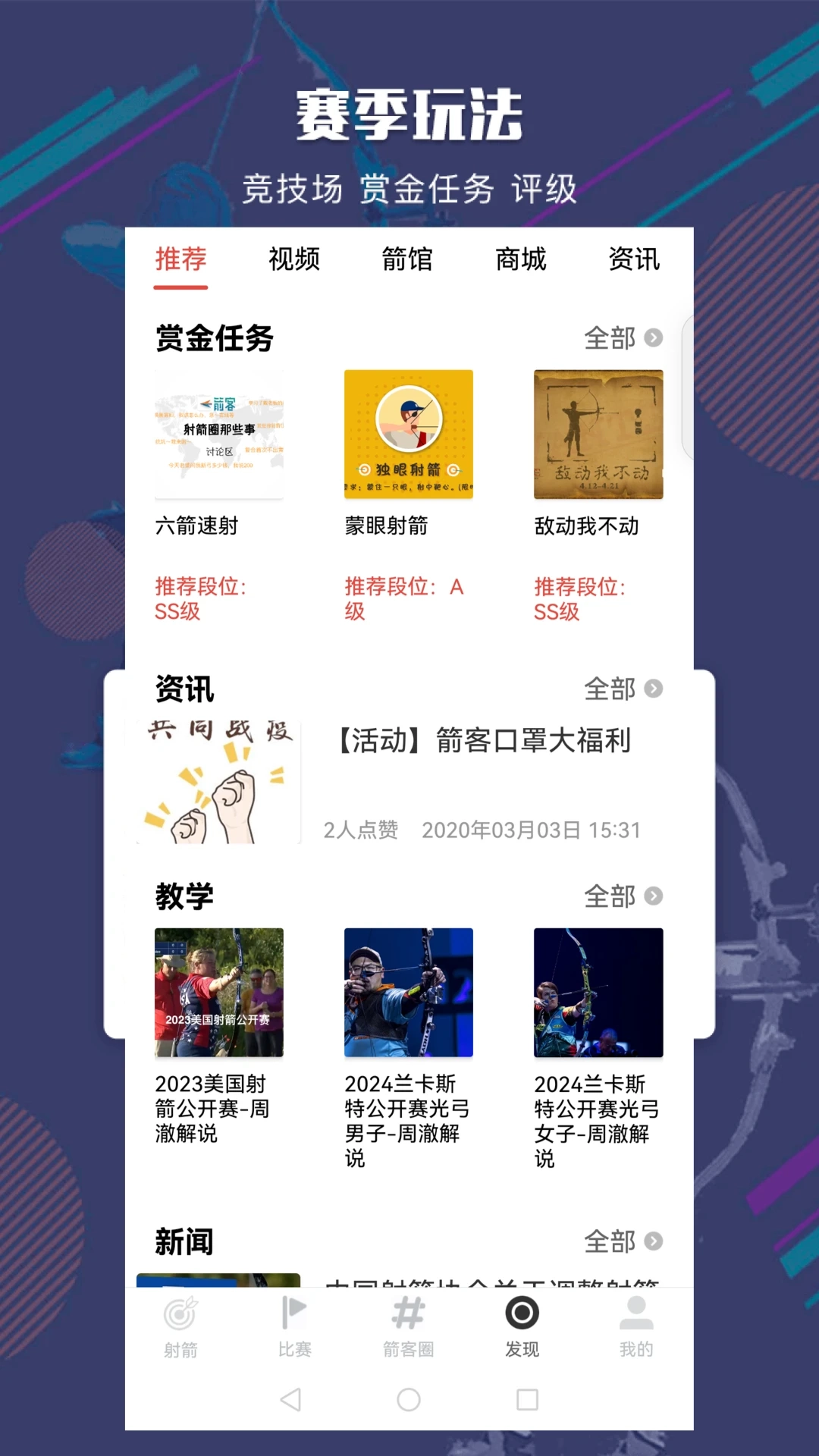This screenshot has width=819, height=1456.
Task: Open the 箭馆 tab
Action: click(409, 260)
